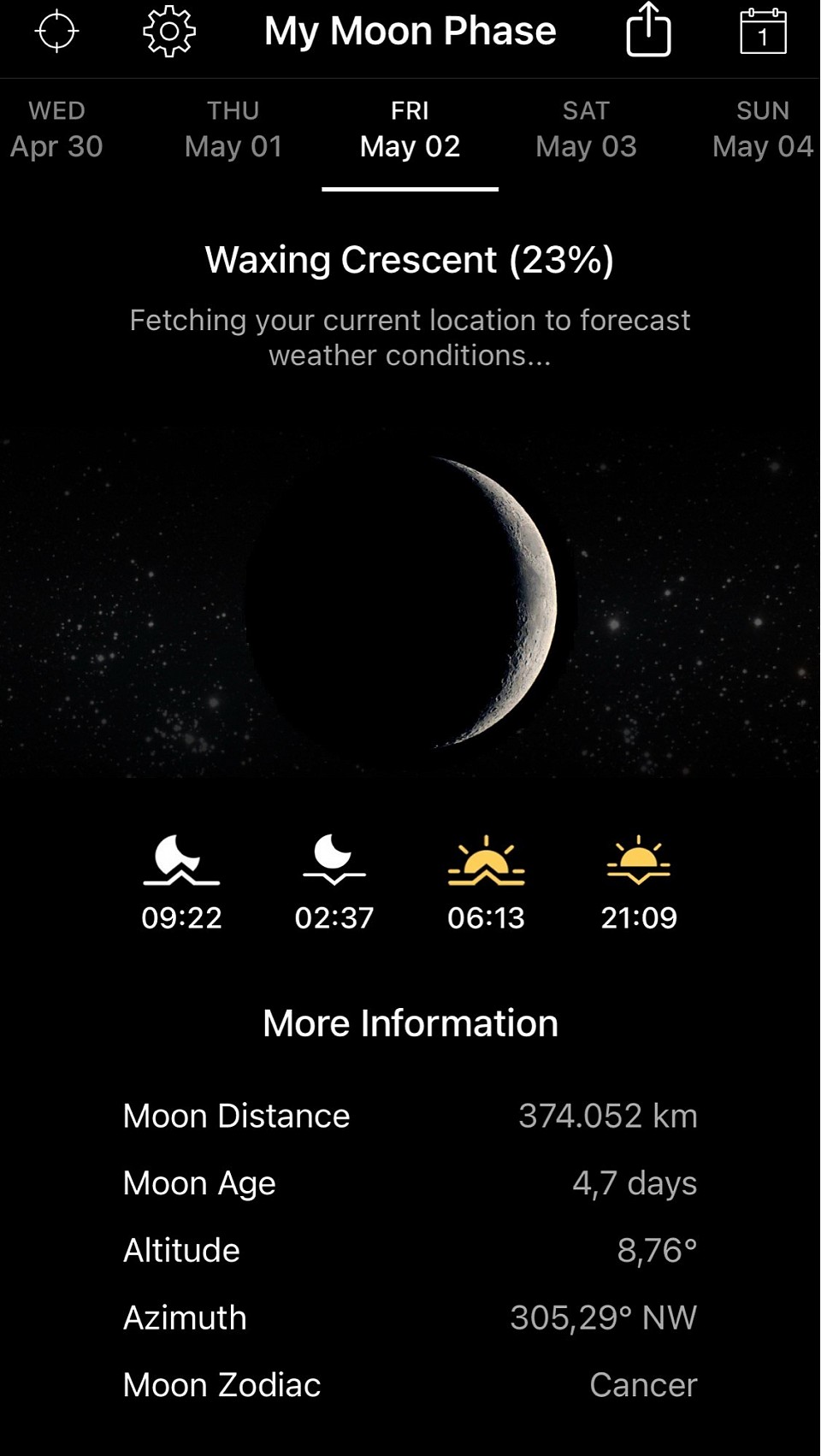Open the calendar icon
The height and width of the screenshot is (1456, 821).
[763, 32]
